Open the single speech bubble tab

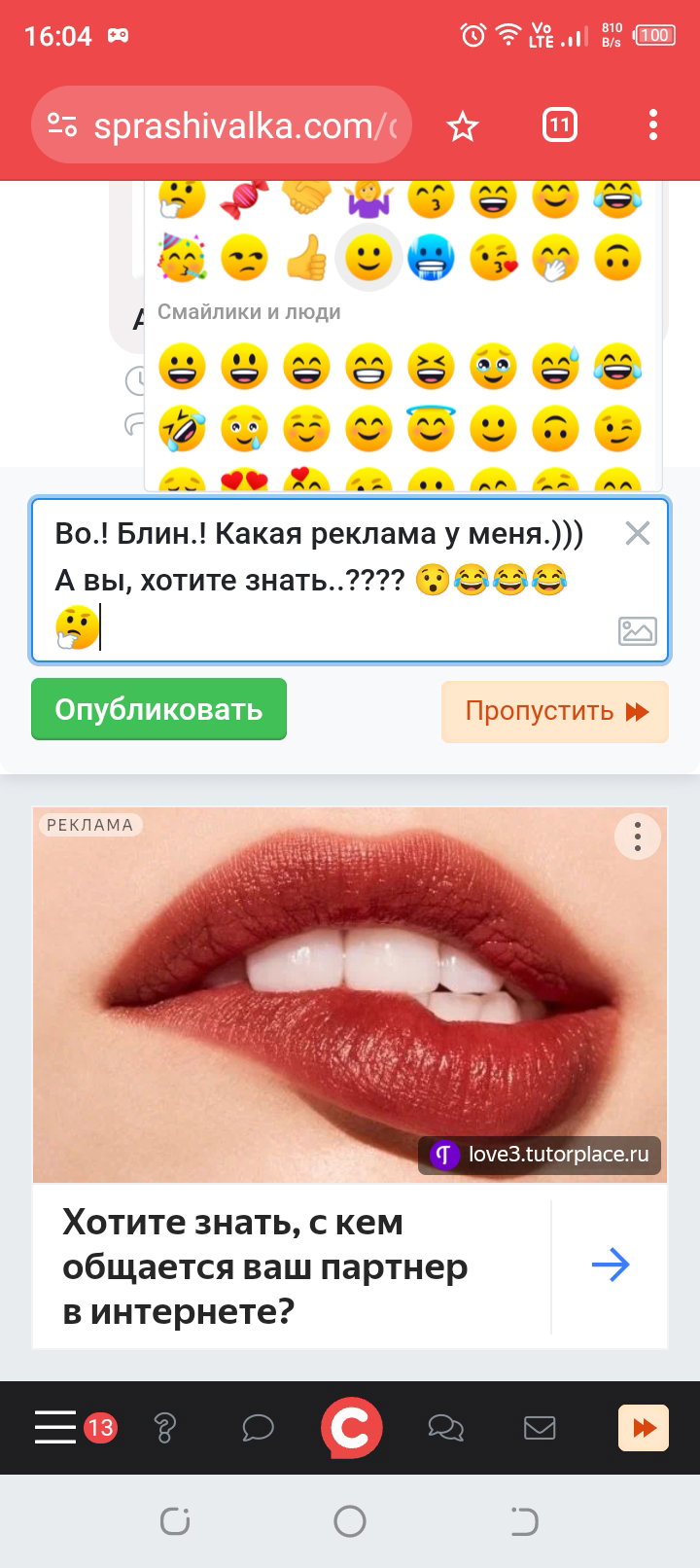pyautogui.click(x=258, y=1427)
